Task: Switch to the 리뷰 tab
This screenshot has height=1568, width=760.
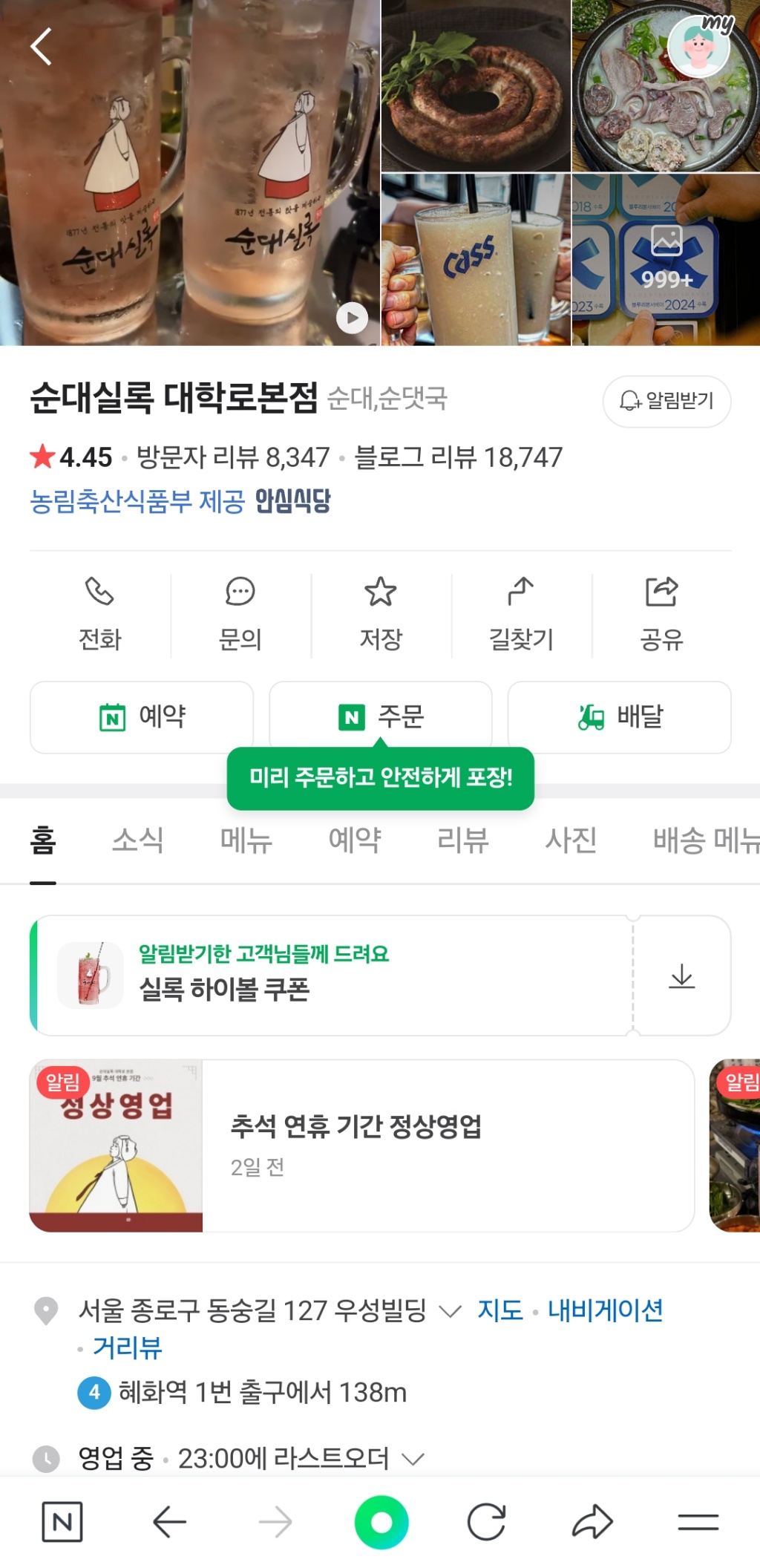Action: point(462,840)
